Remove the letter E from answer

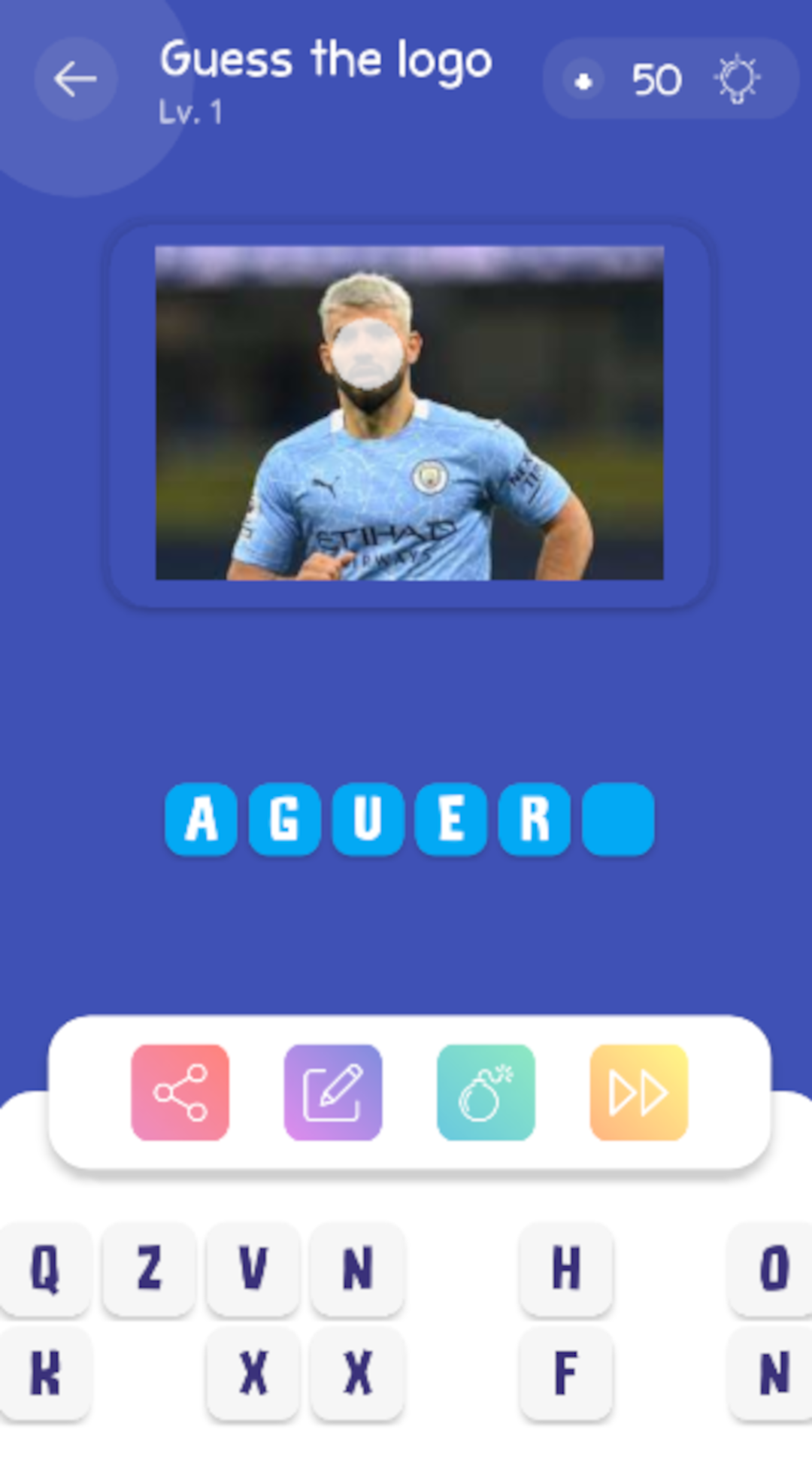(x=451, y=819)
